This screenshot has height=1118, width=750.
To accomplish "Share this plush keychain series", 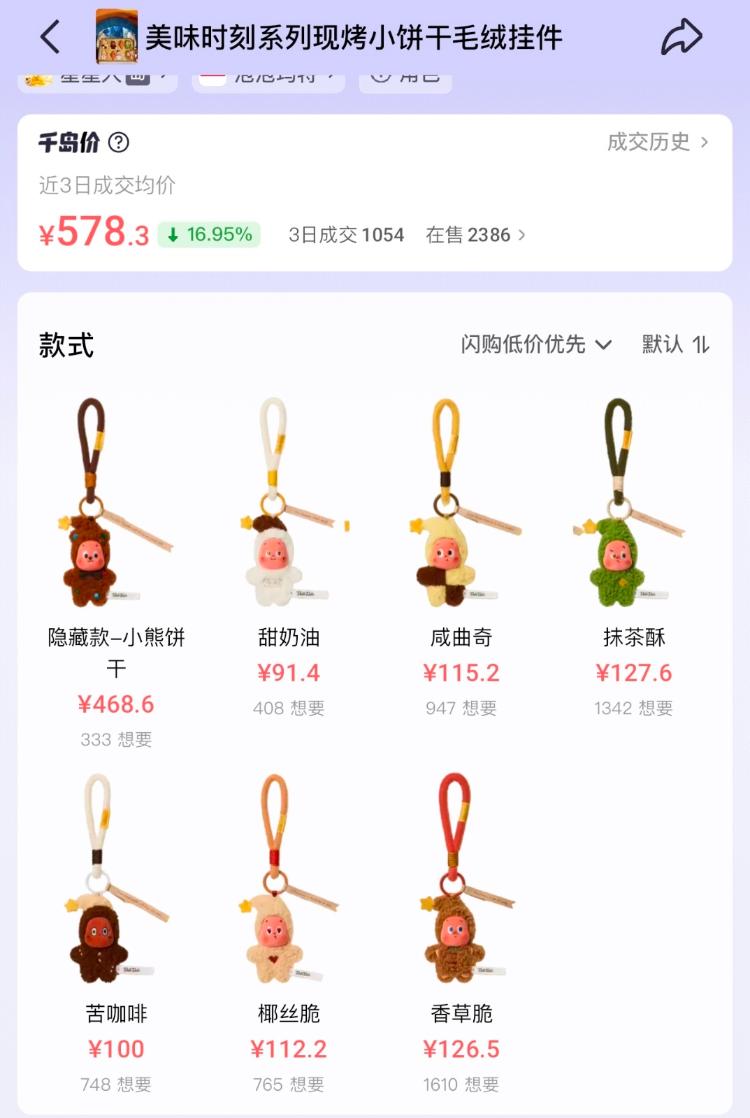I will point(682,38).
